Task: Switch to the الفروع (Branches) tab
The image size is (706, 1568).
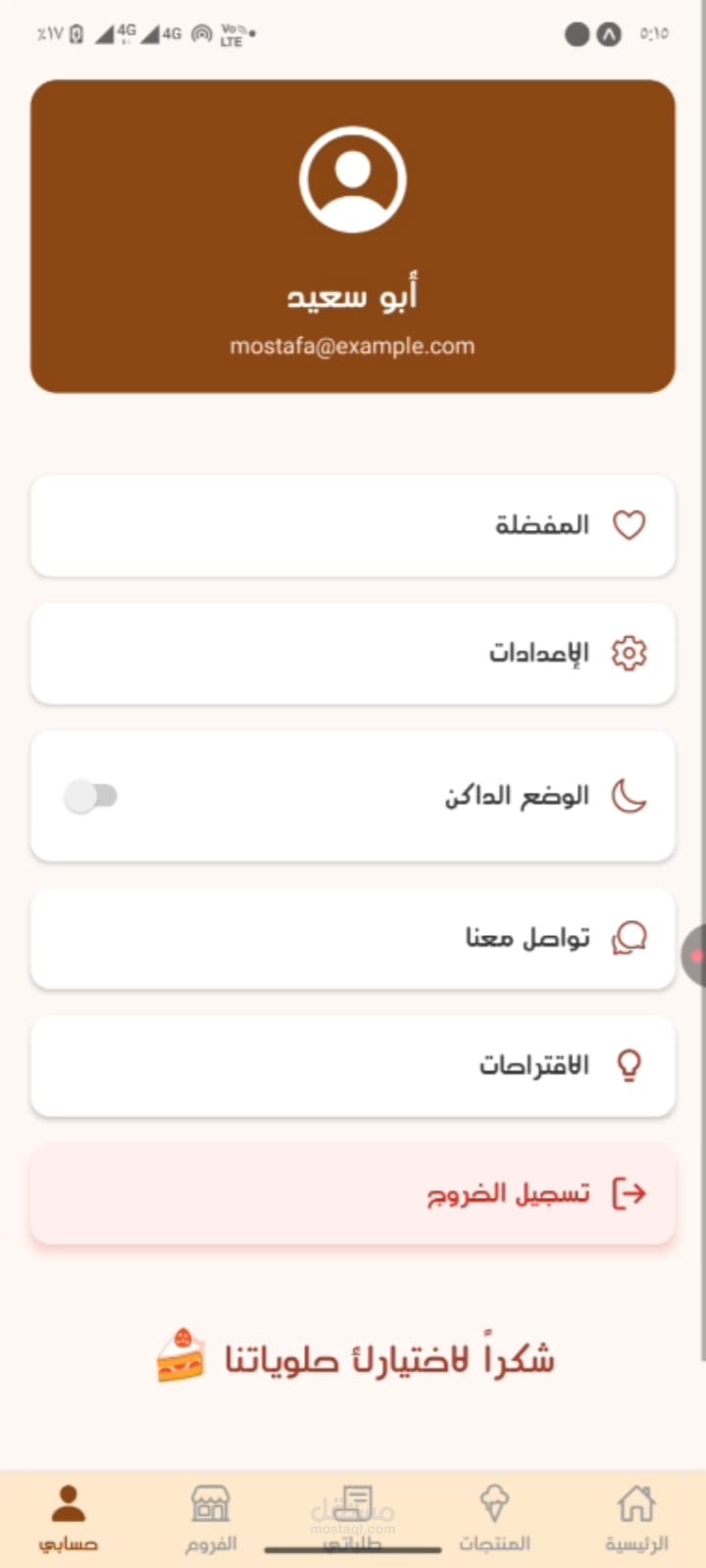Action: pyautogui.click(x=211, y=1517)
